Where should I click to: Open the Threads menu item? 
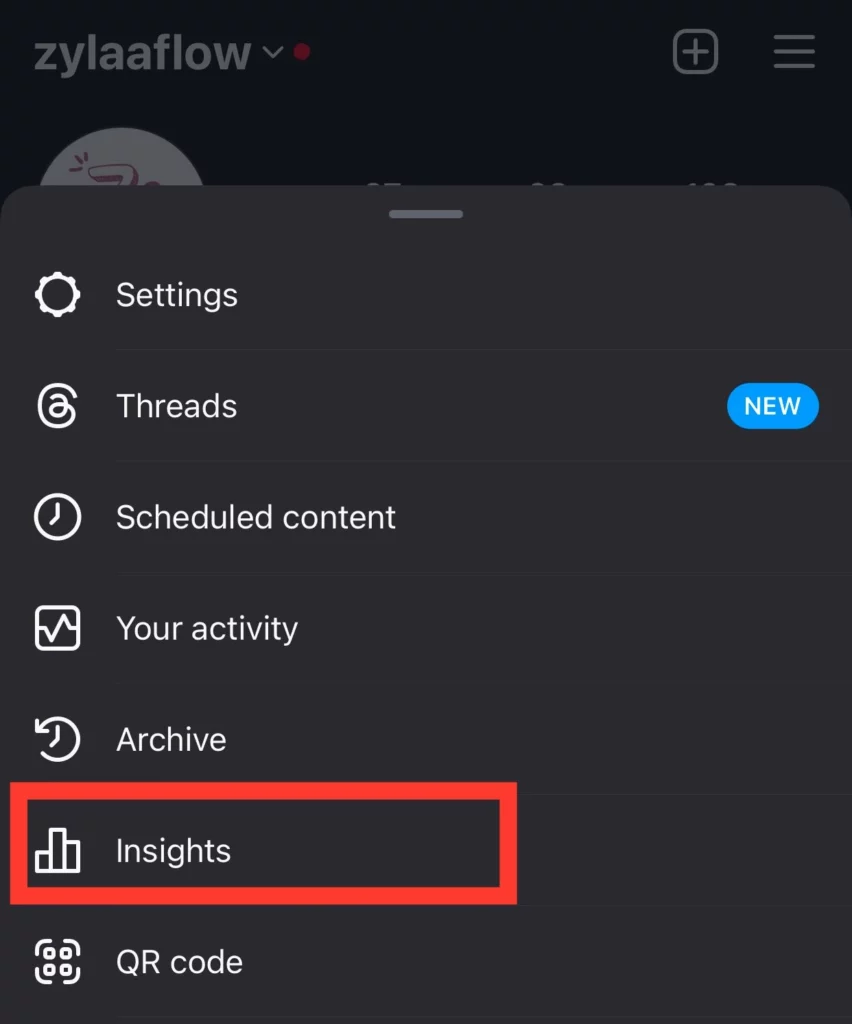pyautogui.click(x=177, y=406)
